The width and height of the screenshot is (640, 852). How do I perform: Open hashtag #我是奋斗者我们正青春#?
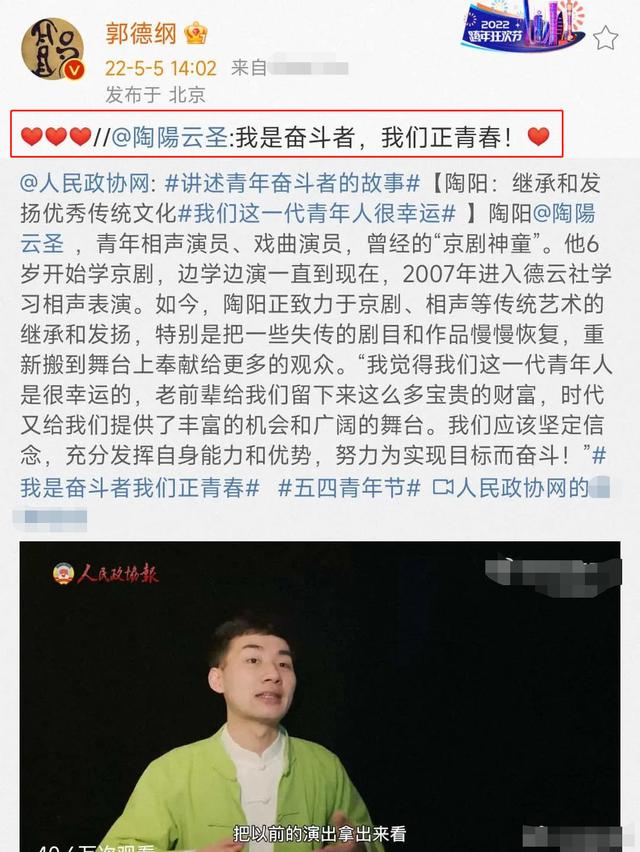click(x=140, y=488)
